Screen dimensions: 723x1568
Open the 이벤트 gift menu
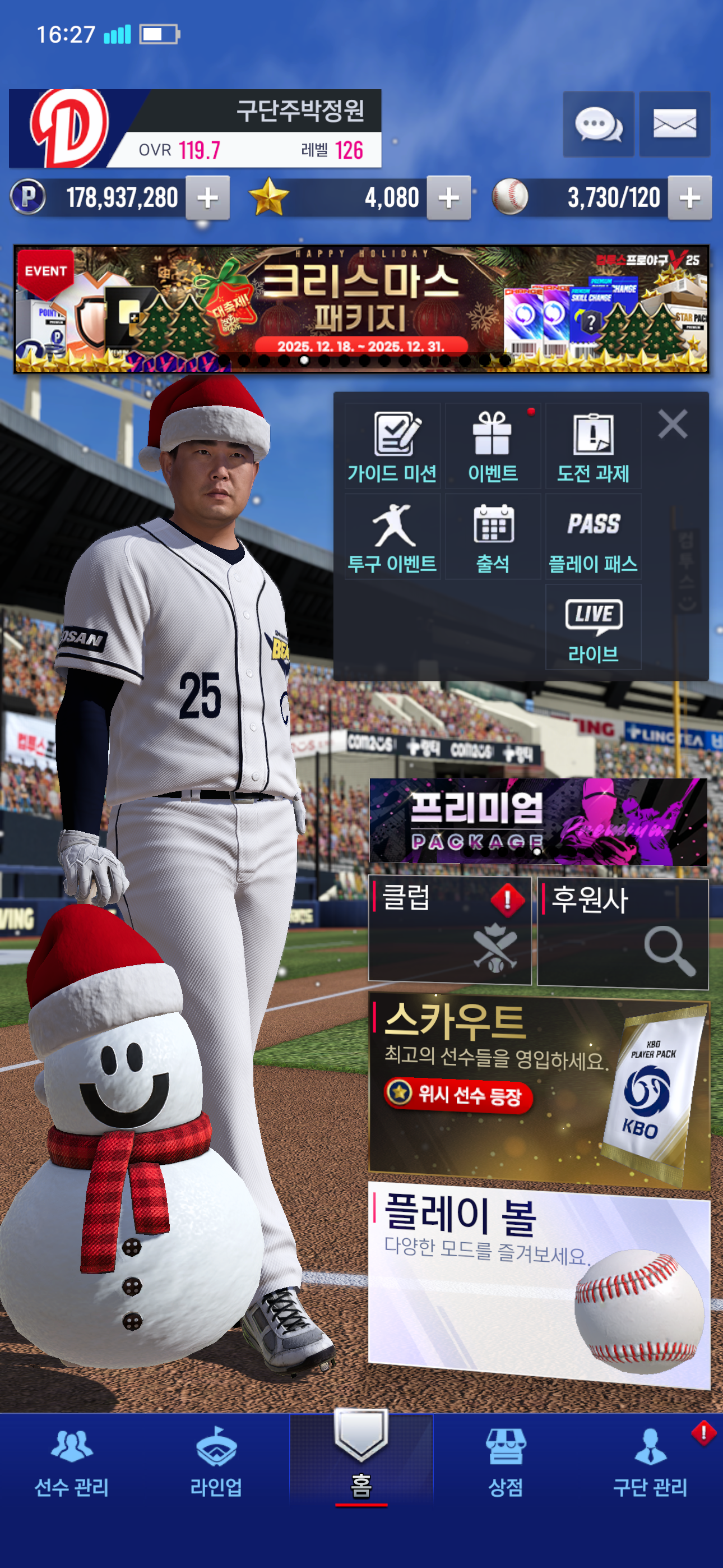tap(492, 446)
